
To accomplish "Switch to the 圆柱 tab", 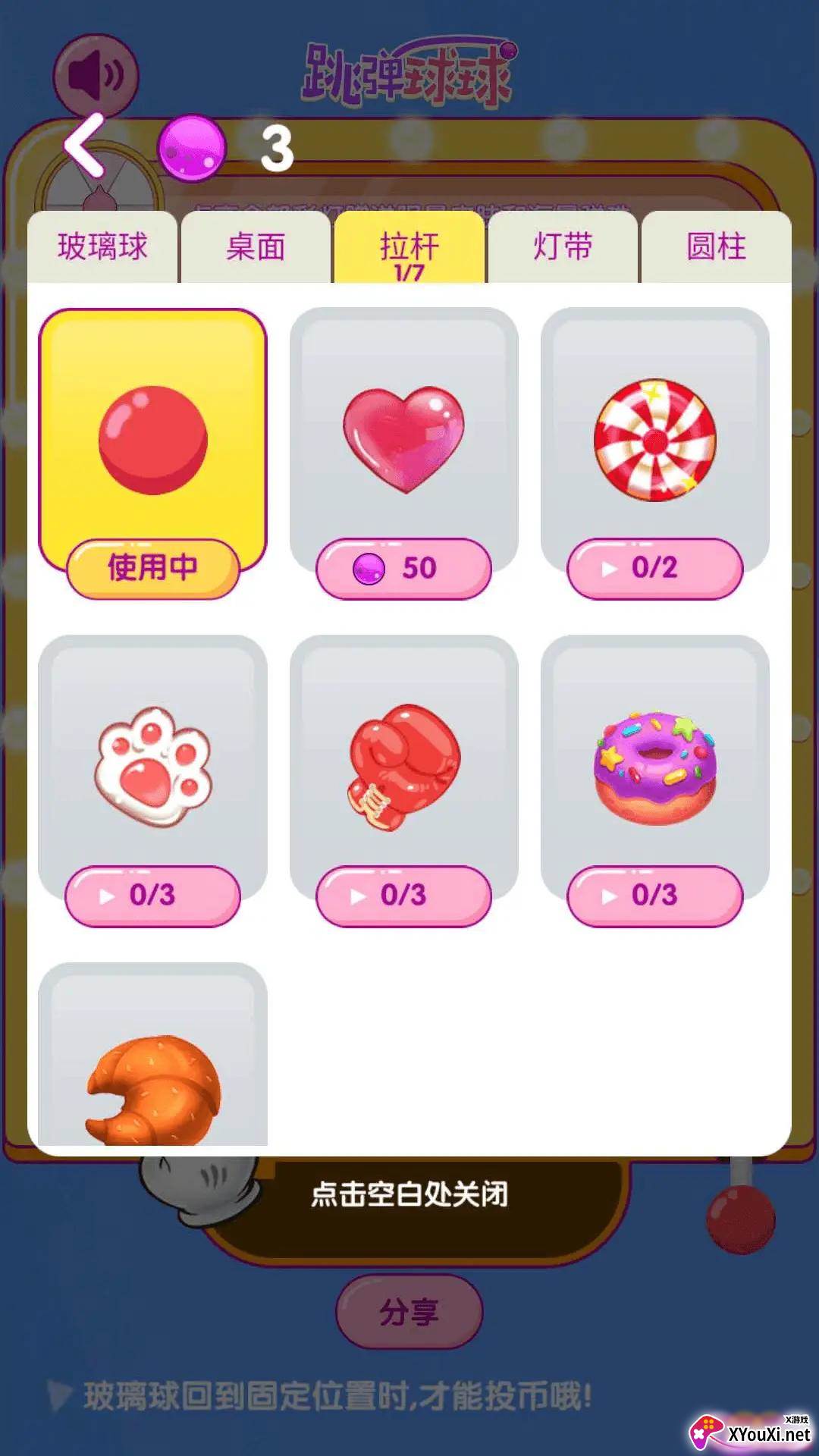I will tap(716, 247).
